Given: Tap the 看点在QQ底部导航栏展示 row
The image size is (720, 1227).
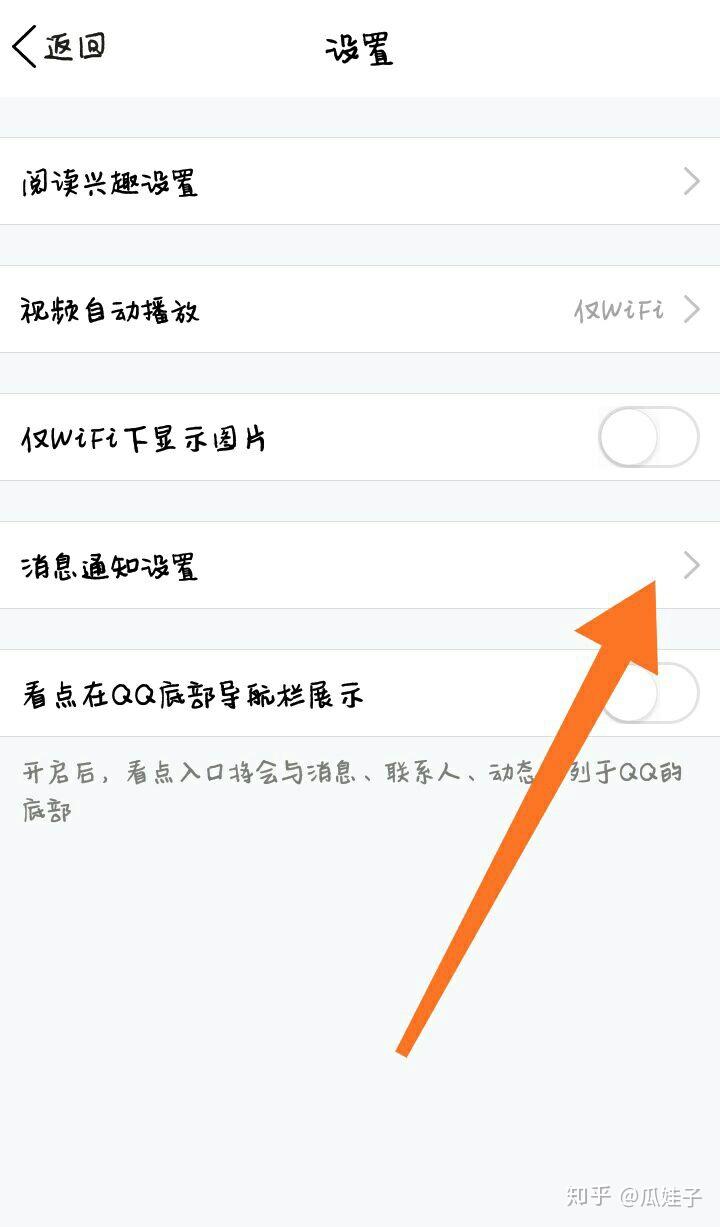Looking at the screenshot, I should point(300,693).
